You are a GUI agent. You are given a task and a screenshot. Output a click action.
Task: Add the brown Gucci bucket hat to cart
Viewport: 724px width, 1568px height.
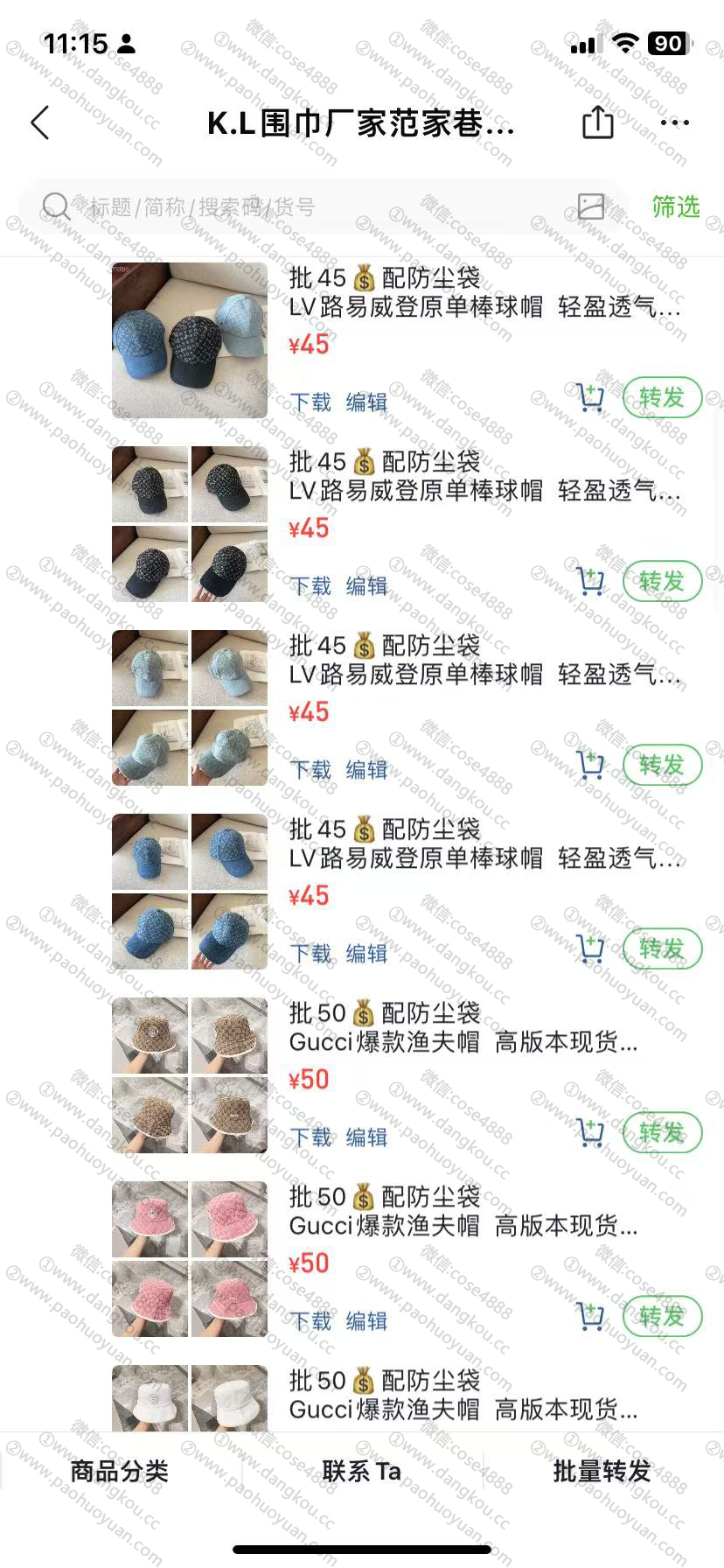click(591, 1132)
